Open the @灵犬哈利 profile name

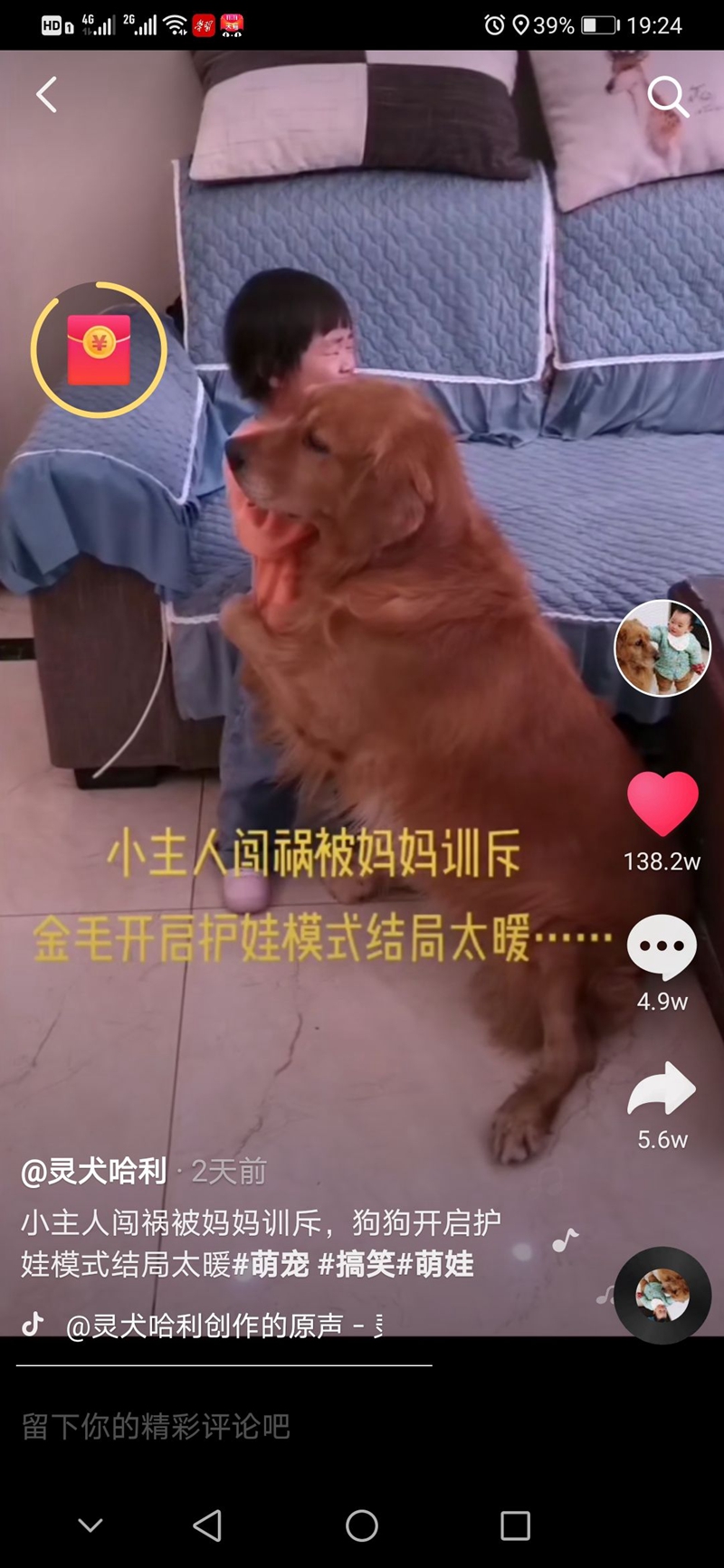coord(94,1172)
